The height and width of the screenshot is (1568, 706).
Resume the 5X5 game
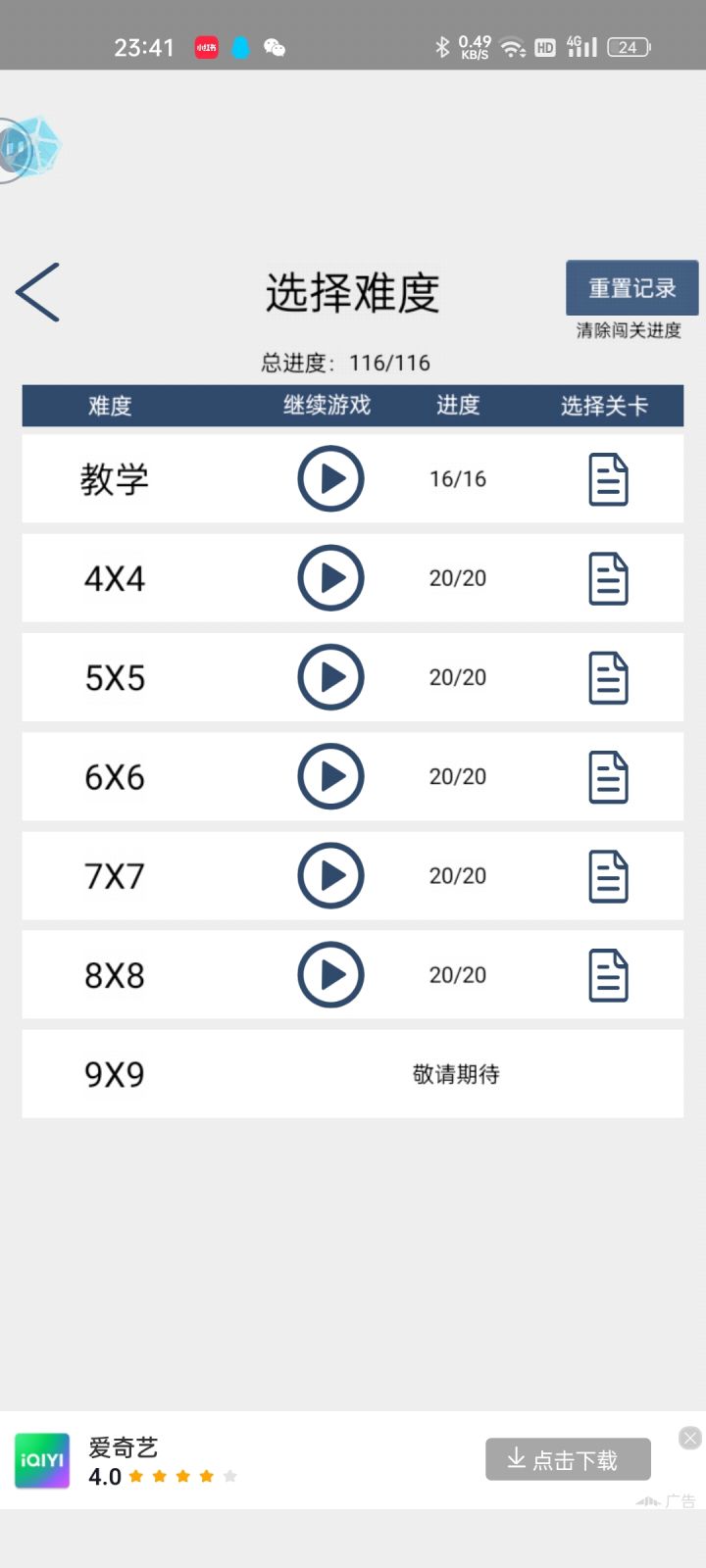coord(330,677)
